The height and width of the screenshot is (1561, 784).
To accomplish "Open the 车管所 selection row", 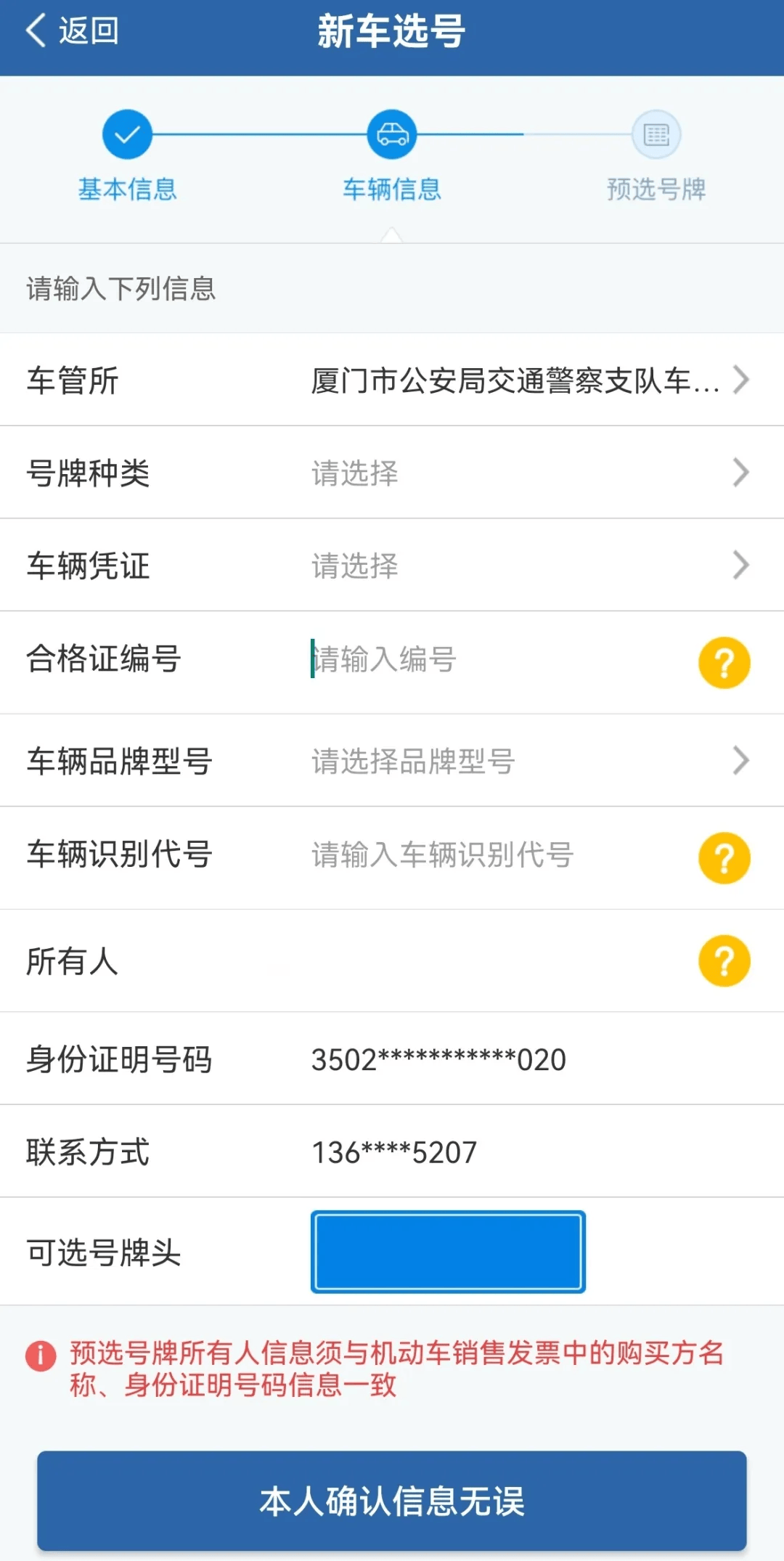I will (392, 380).
